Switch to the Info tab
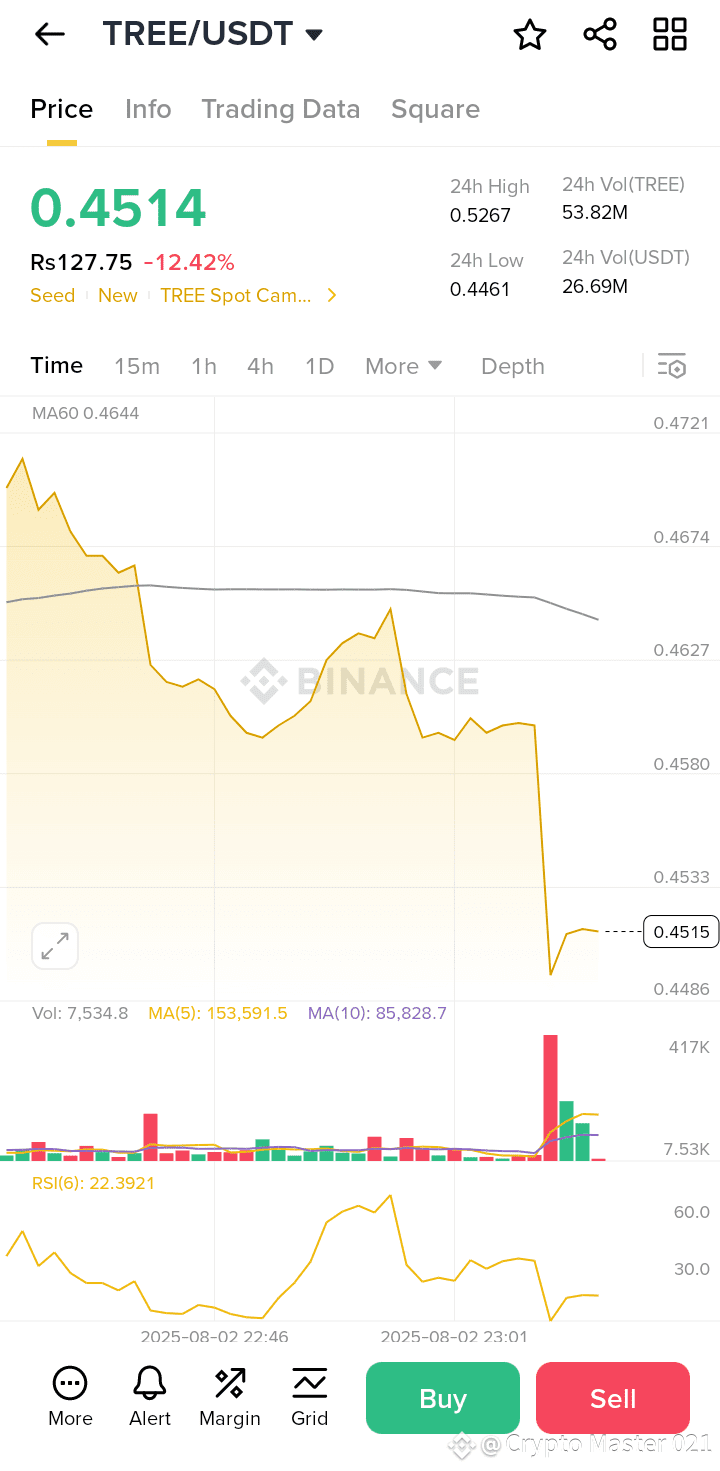The width and height of the screenshot is (720, 1471). (x=148, y=109)
